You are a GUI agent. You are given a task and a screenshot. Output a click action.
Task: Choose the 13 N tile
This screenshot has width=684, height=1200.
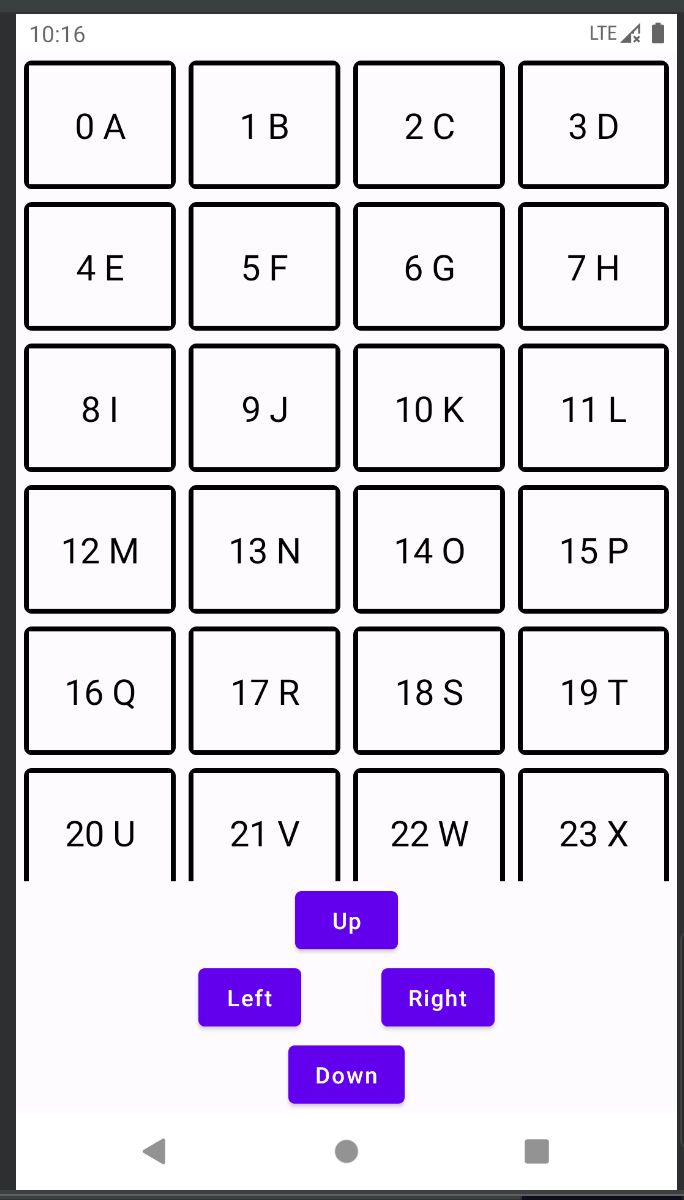(264, 550)
